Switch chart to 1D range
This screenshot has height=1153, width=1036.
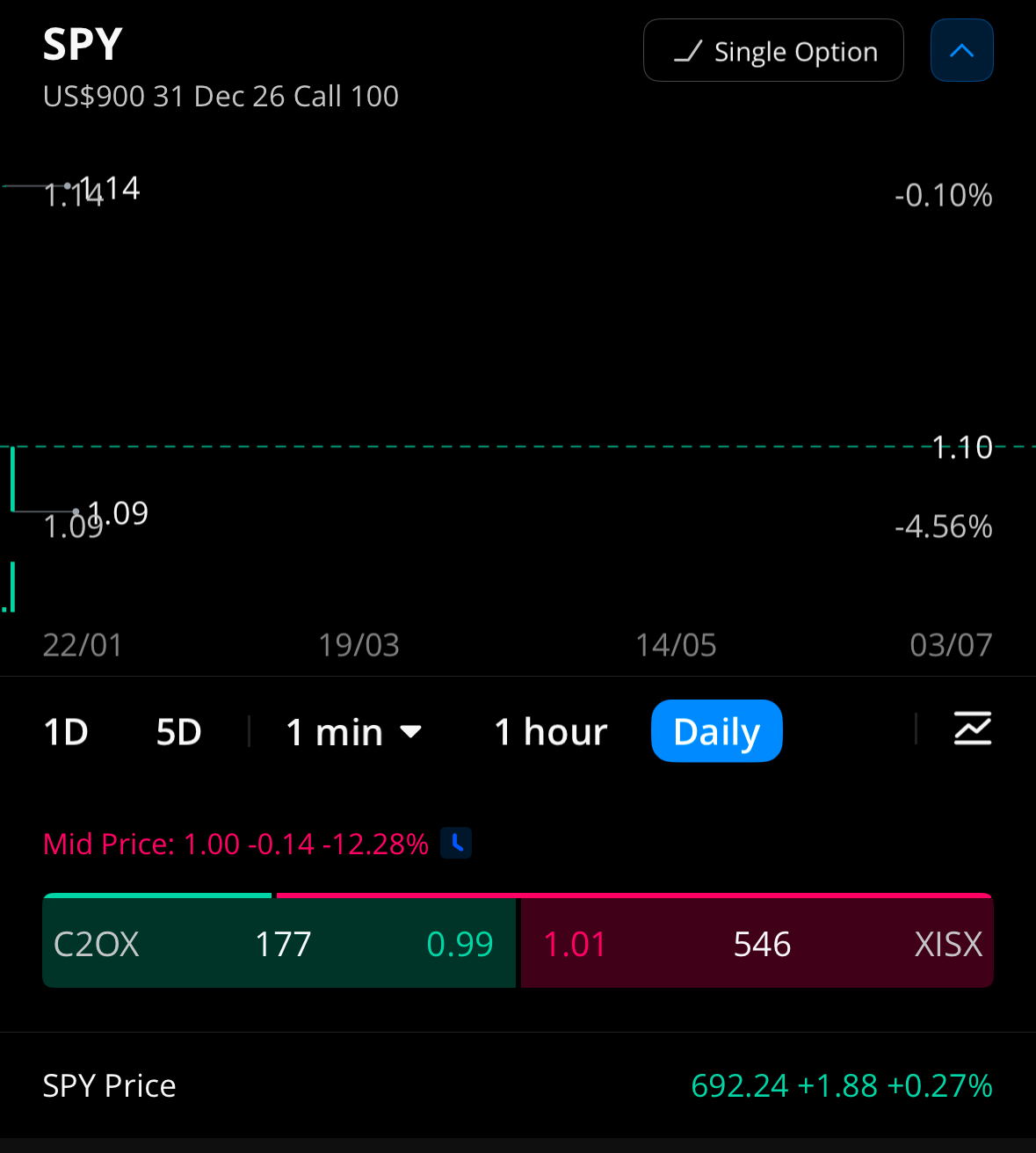(x=66, y=732)
